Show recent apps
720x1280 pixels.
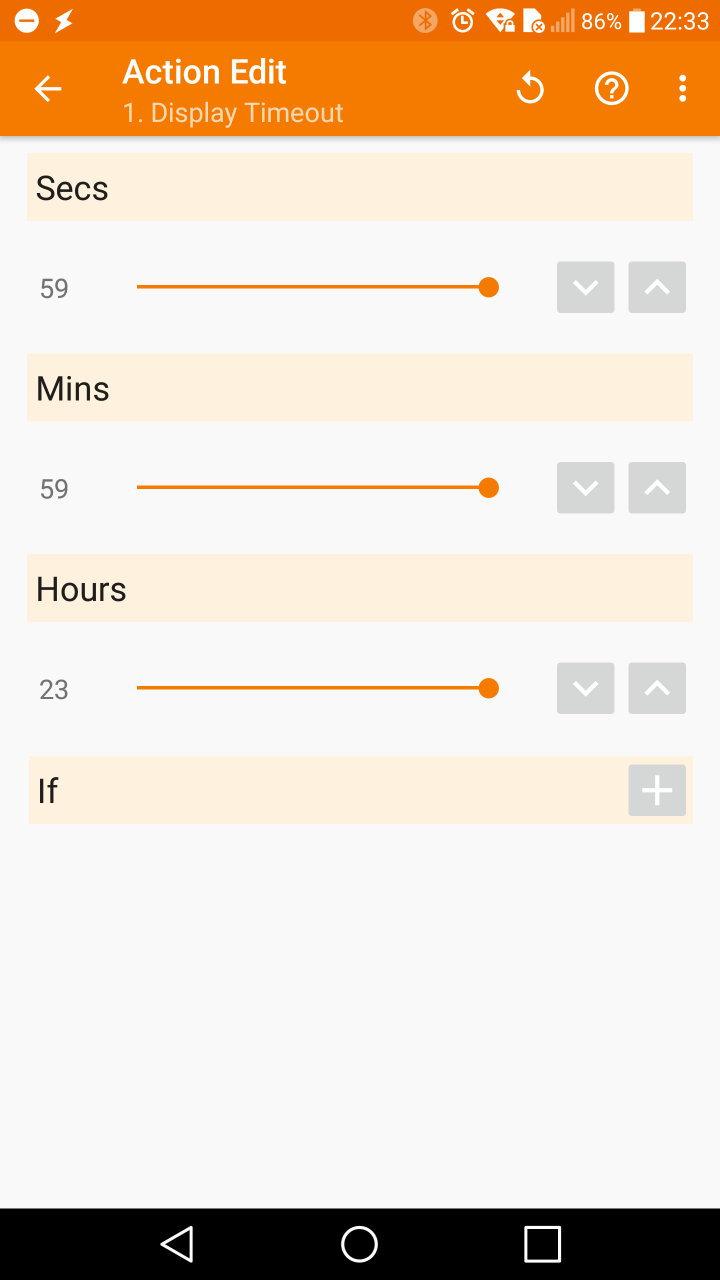coord(542,1244)
